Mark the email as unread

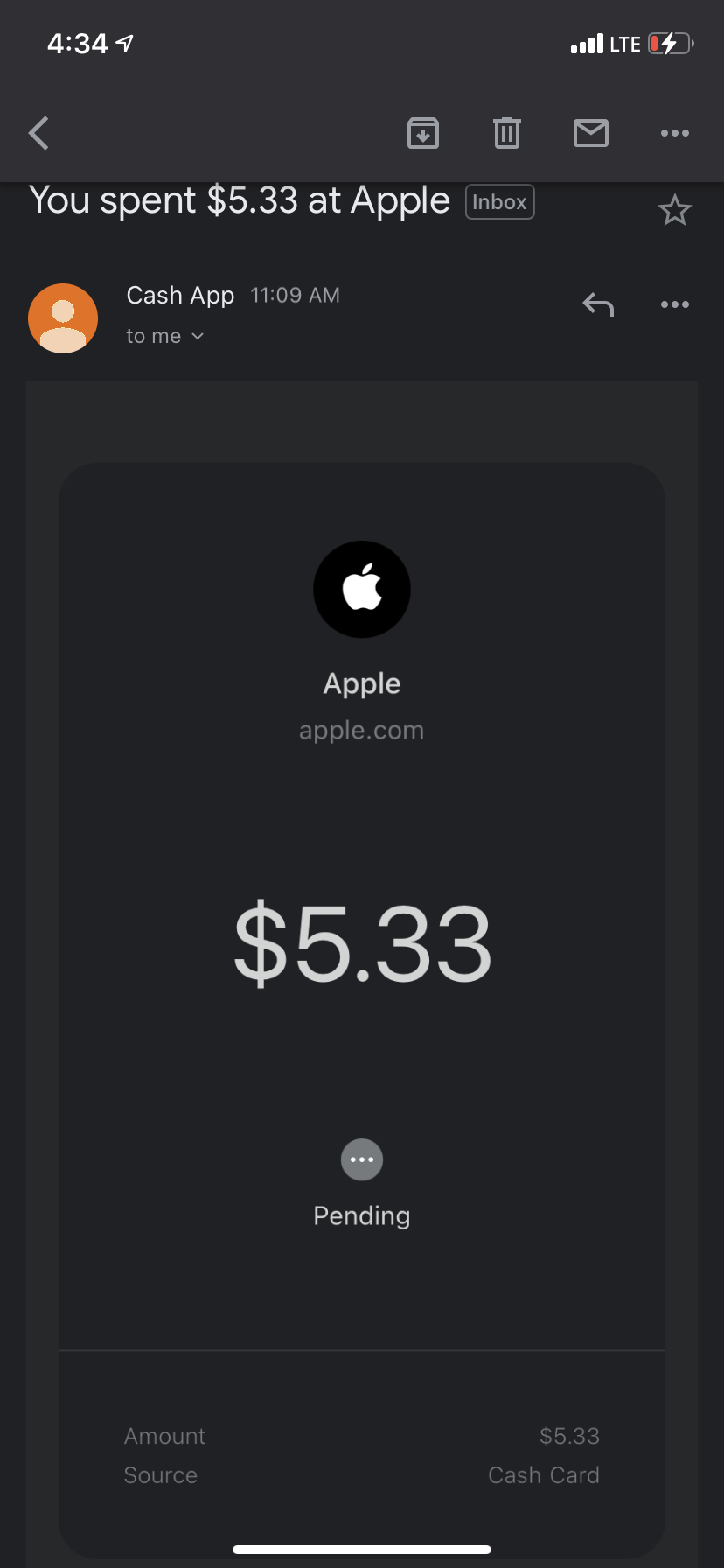(591, 133)
